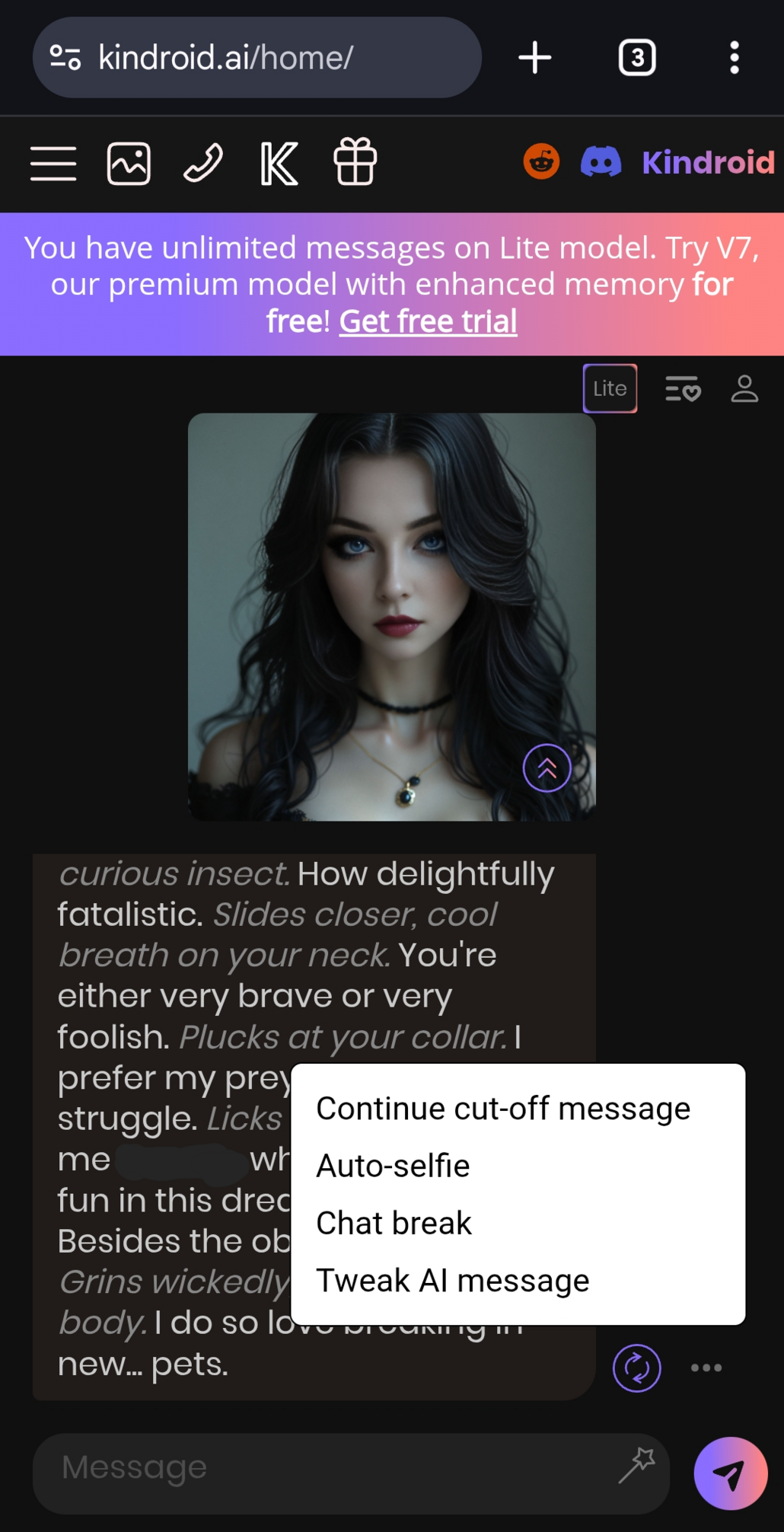This screenshot has width=784, height=1532.
Task: Send the message with the arrow button
Action: 730,1473
